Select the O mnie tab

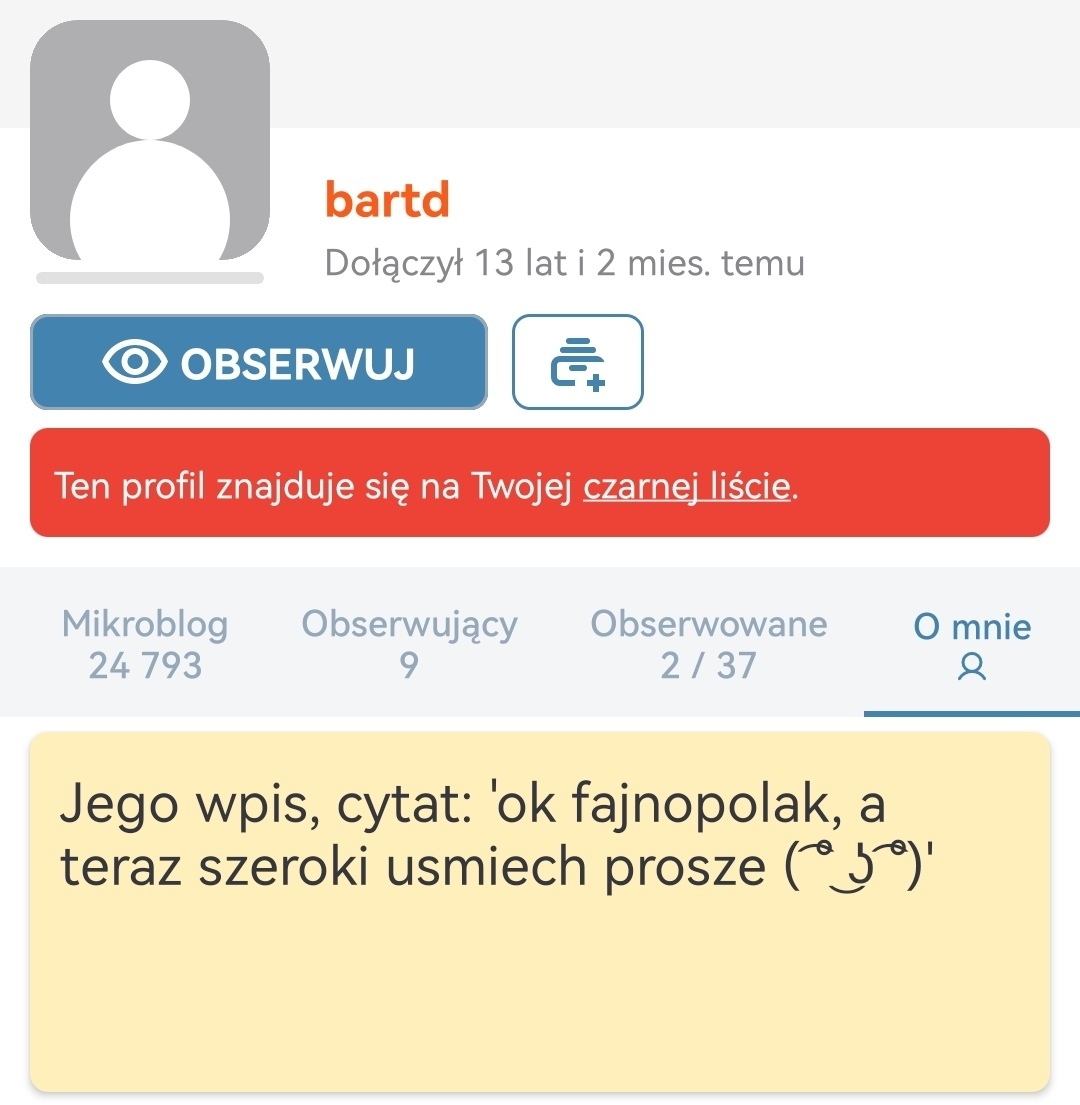tap(971, 645)
